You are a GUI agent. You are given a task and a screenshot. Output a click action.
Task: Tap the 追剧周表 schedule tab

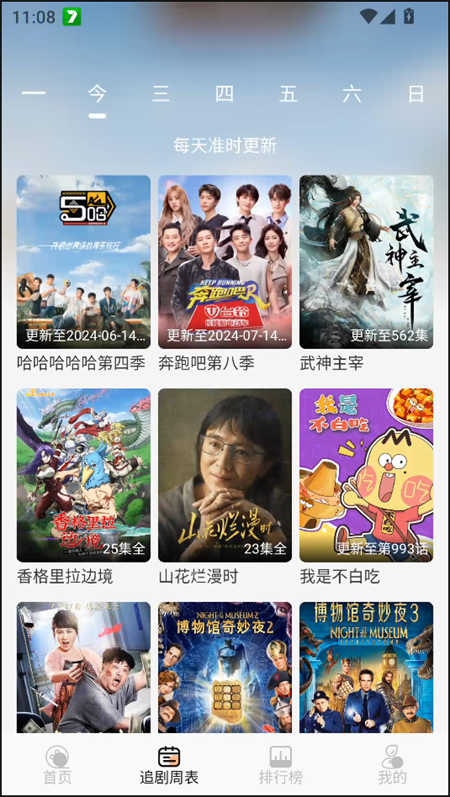coord(169,765)
